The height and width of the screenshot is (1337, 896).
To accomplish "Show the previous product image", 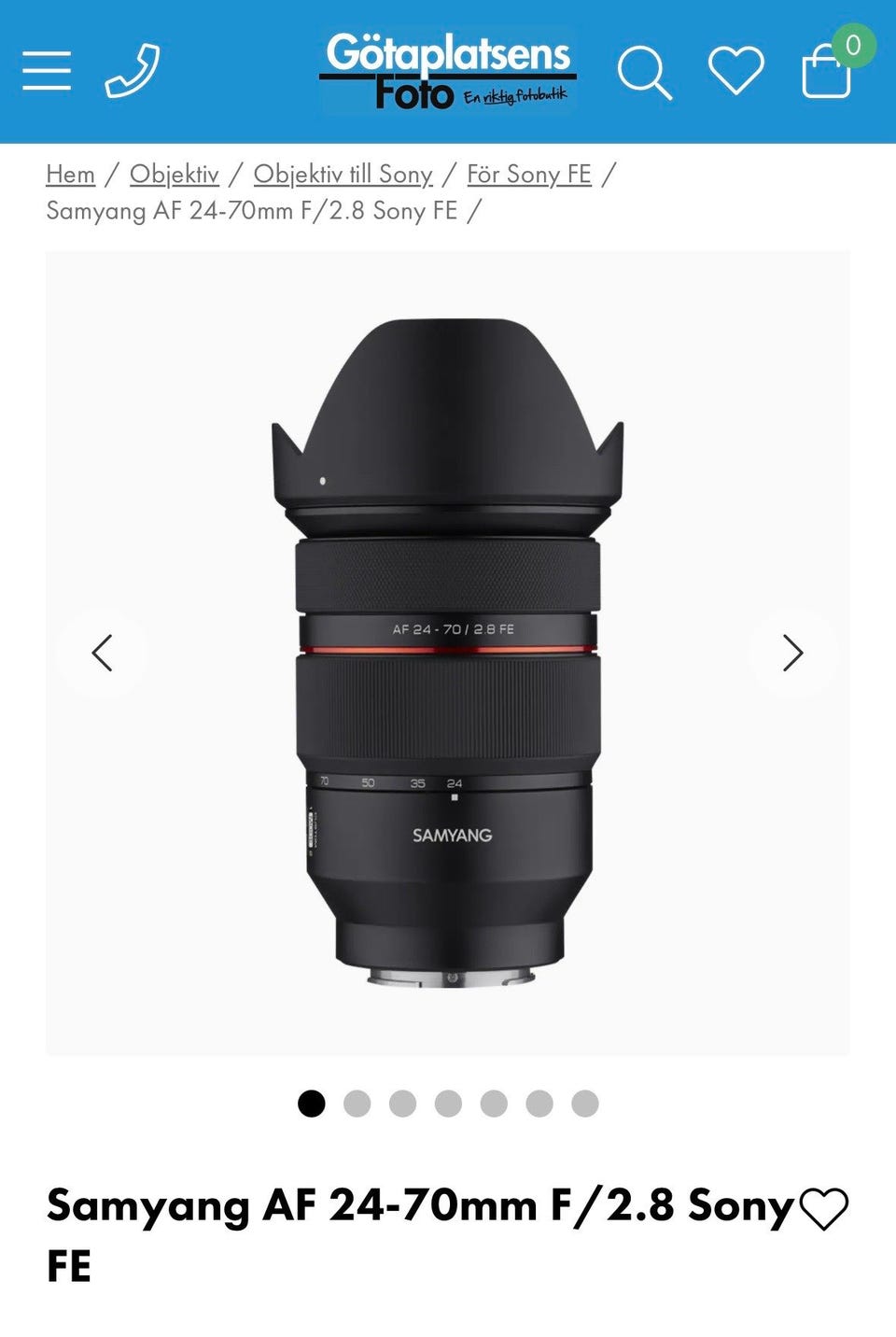I will [x=102, y=653].
